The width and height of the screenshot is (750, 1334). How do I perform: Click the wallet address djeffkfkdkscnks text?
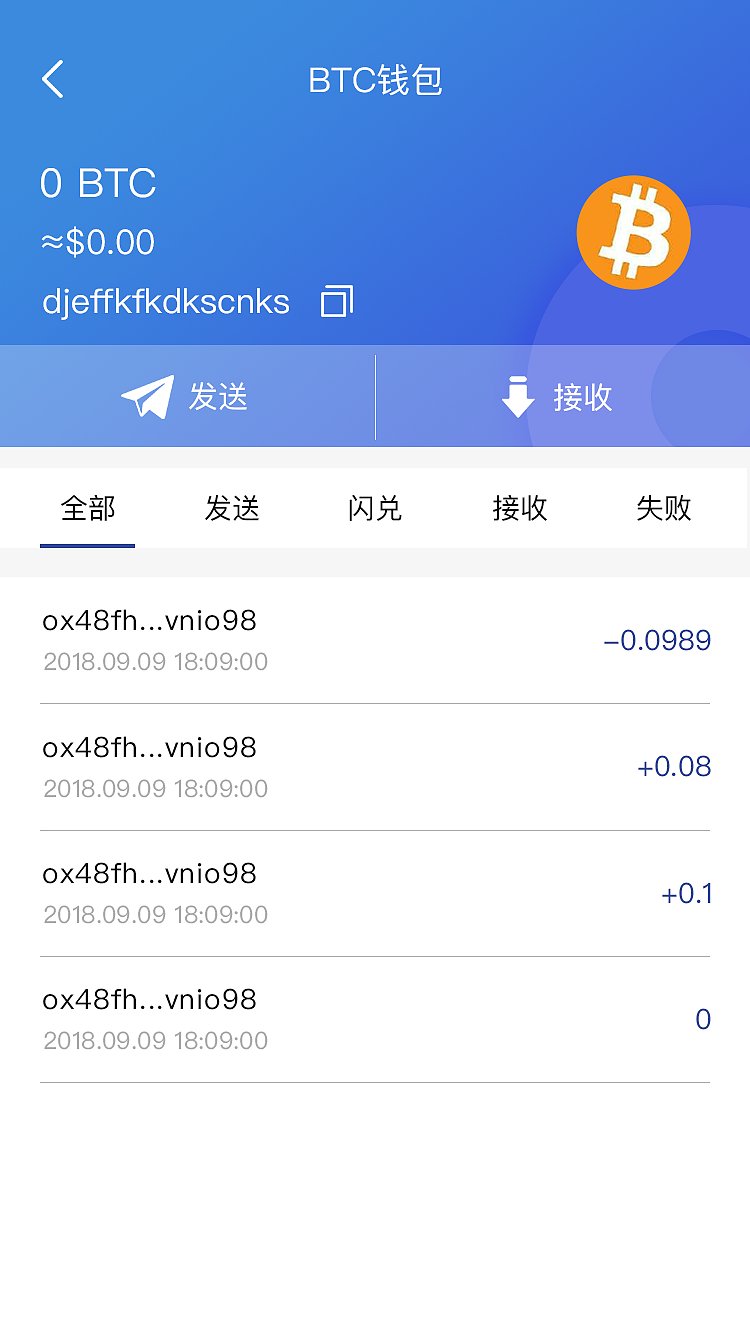pyautogui.click(x=165, y=302)
